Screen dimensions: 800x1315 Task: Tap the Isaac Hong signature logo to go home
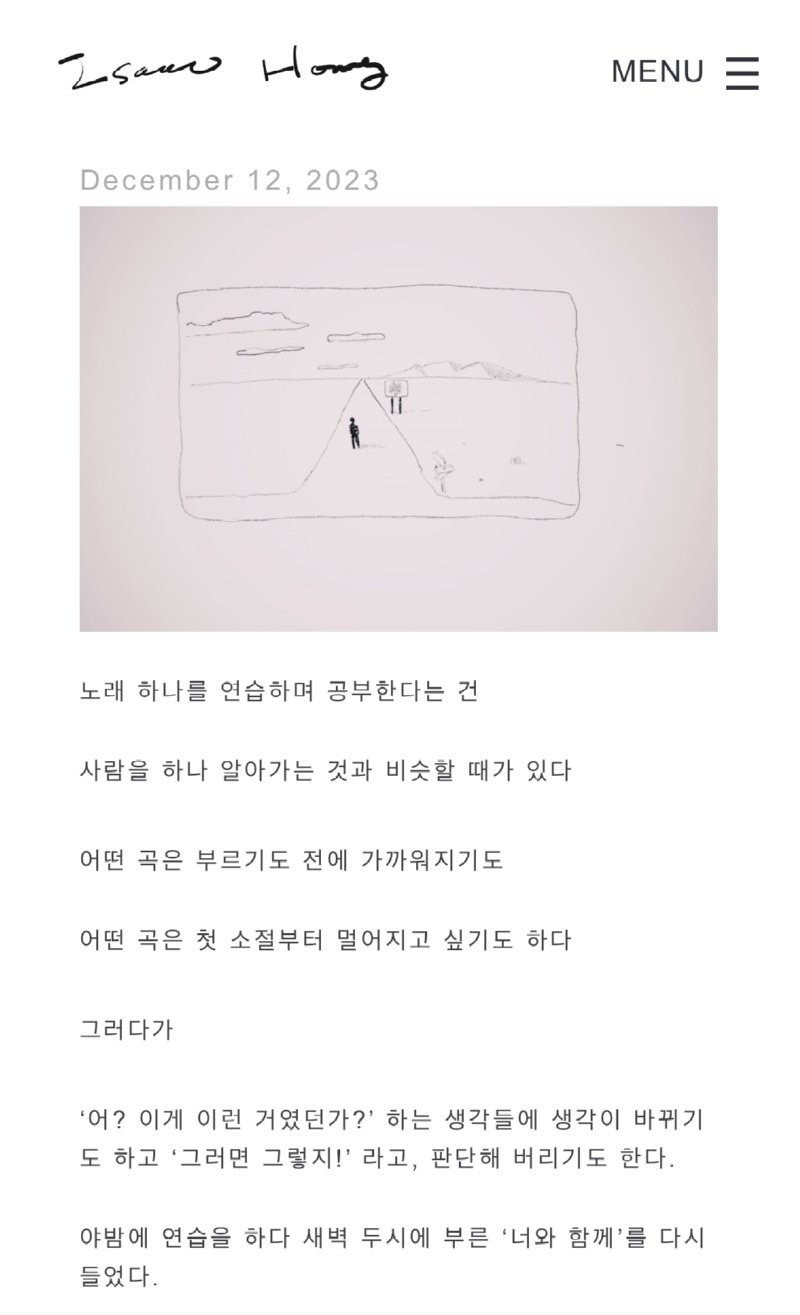[x=222, y=71]
